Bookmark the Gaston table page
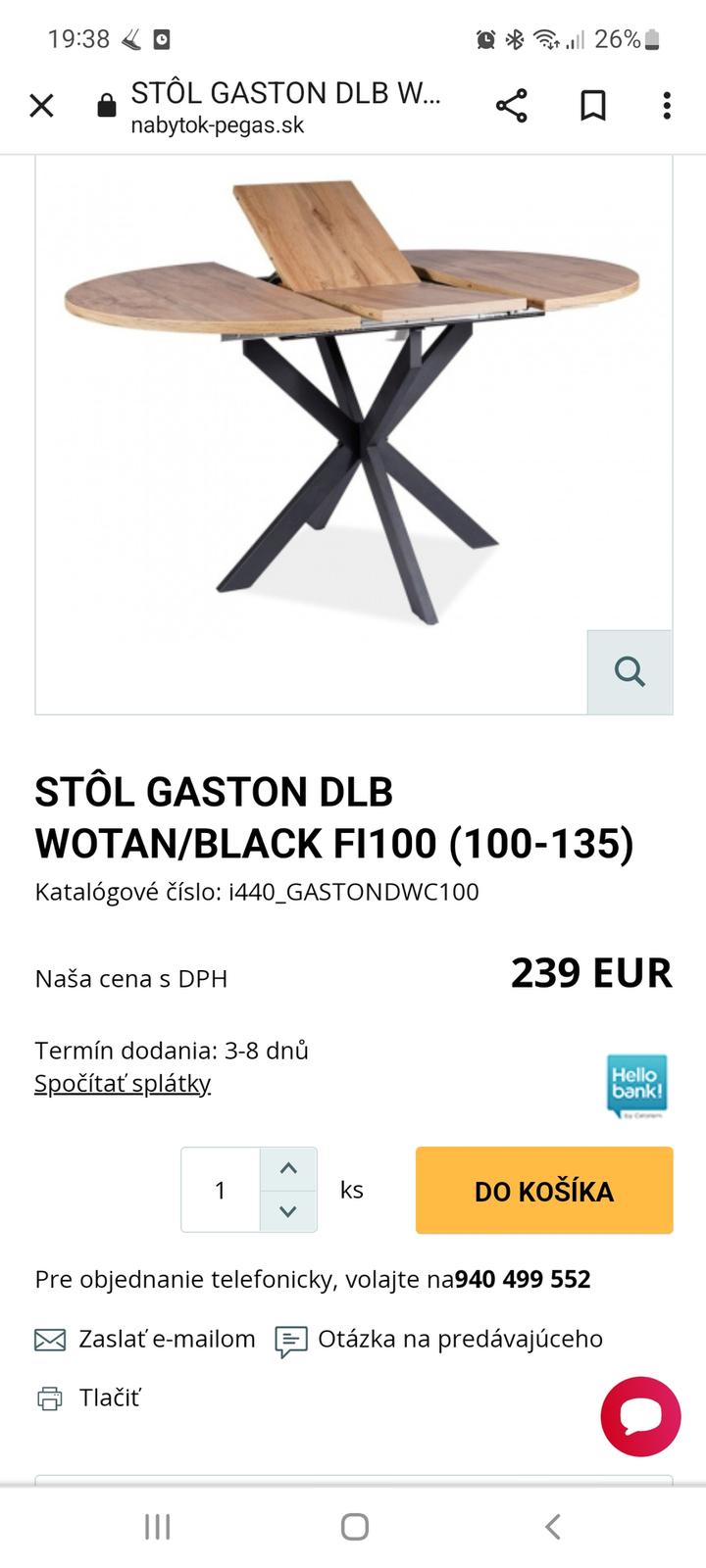The image size is (706, 1568). click(x=592, y=106)
